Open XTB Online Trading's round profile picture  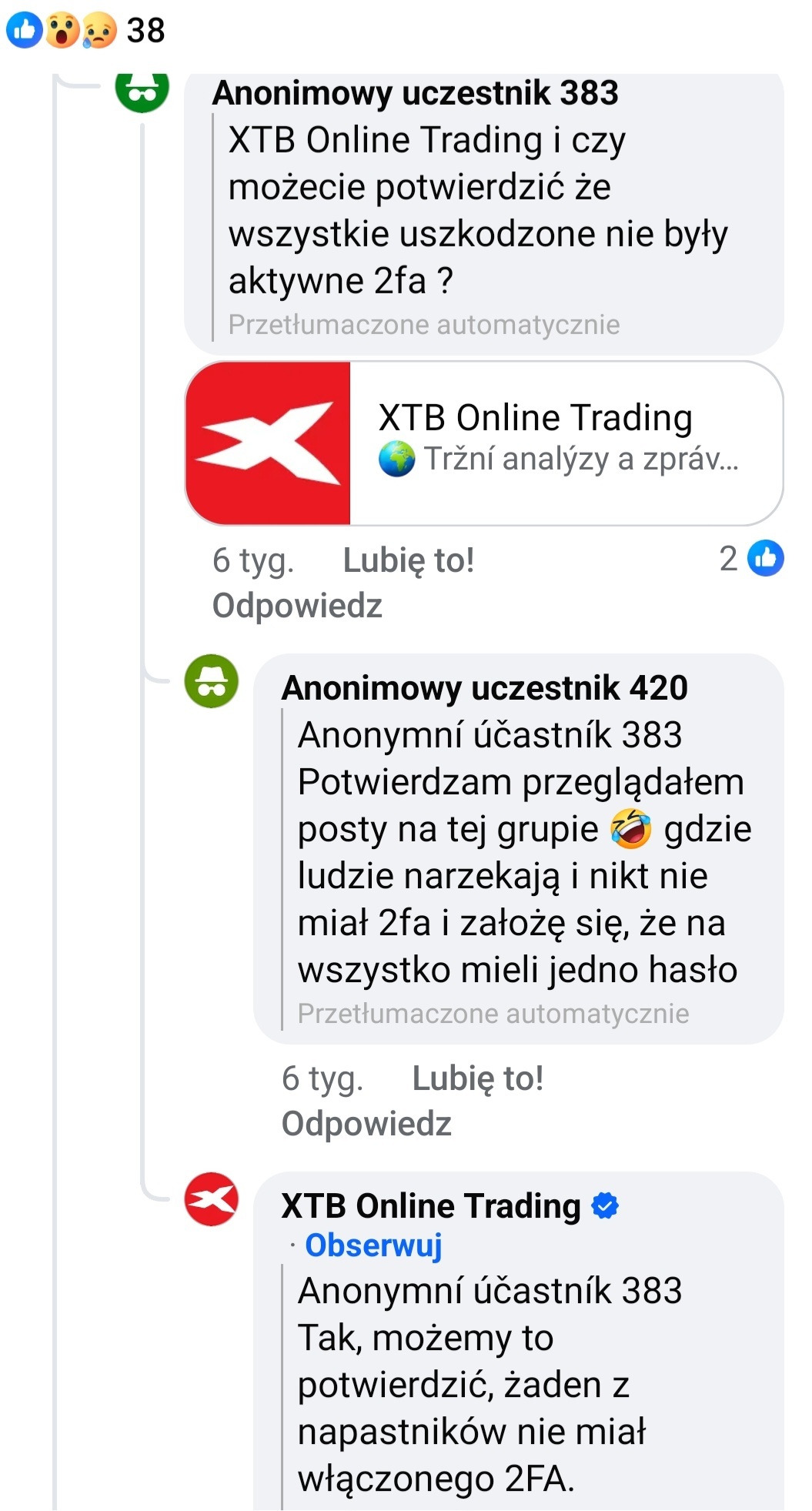[x=212, y=1199]
